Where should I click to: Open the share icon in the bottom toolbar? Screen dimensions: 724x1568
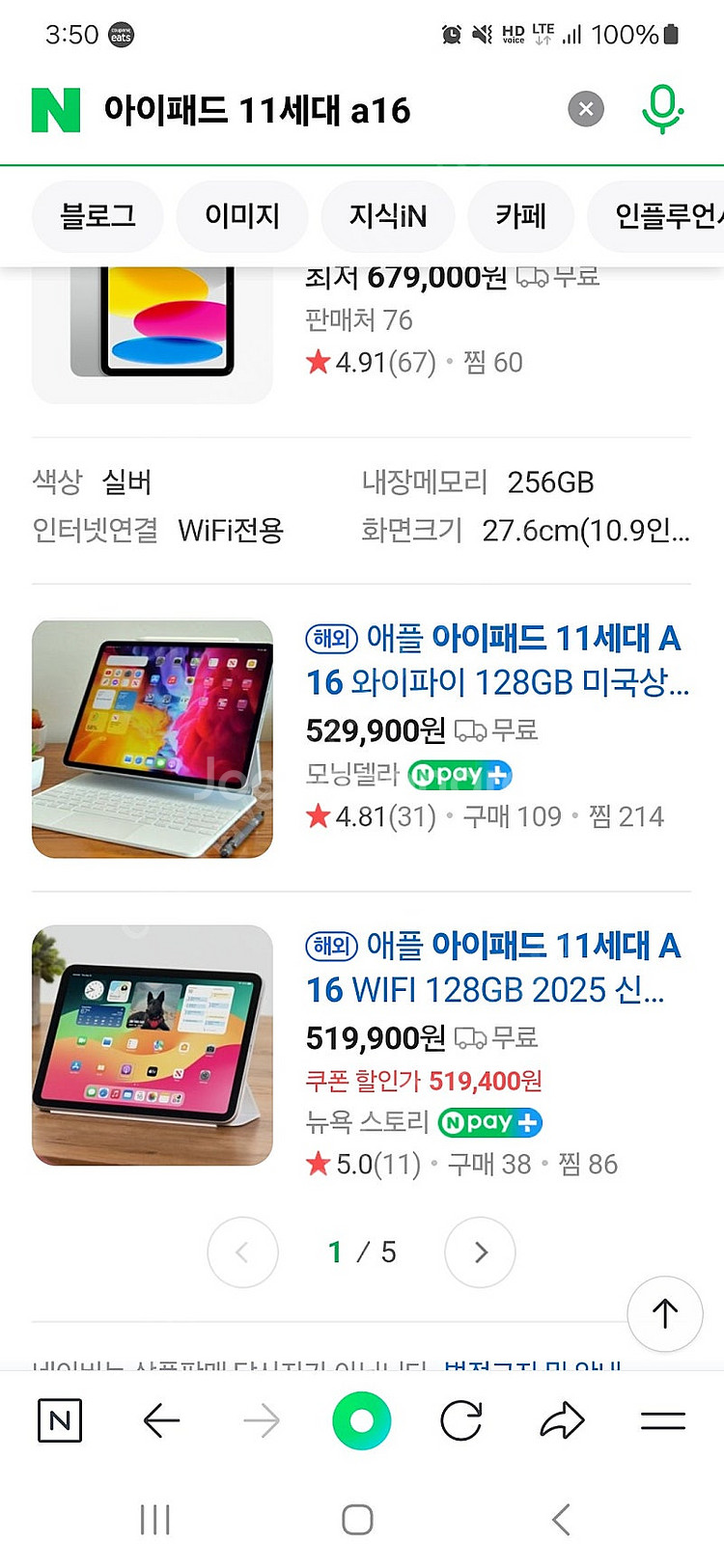(562, 1419)
